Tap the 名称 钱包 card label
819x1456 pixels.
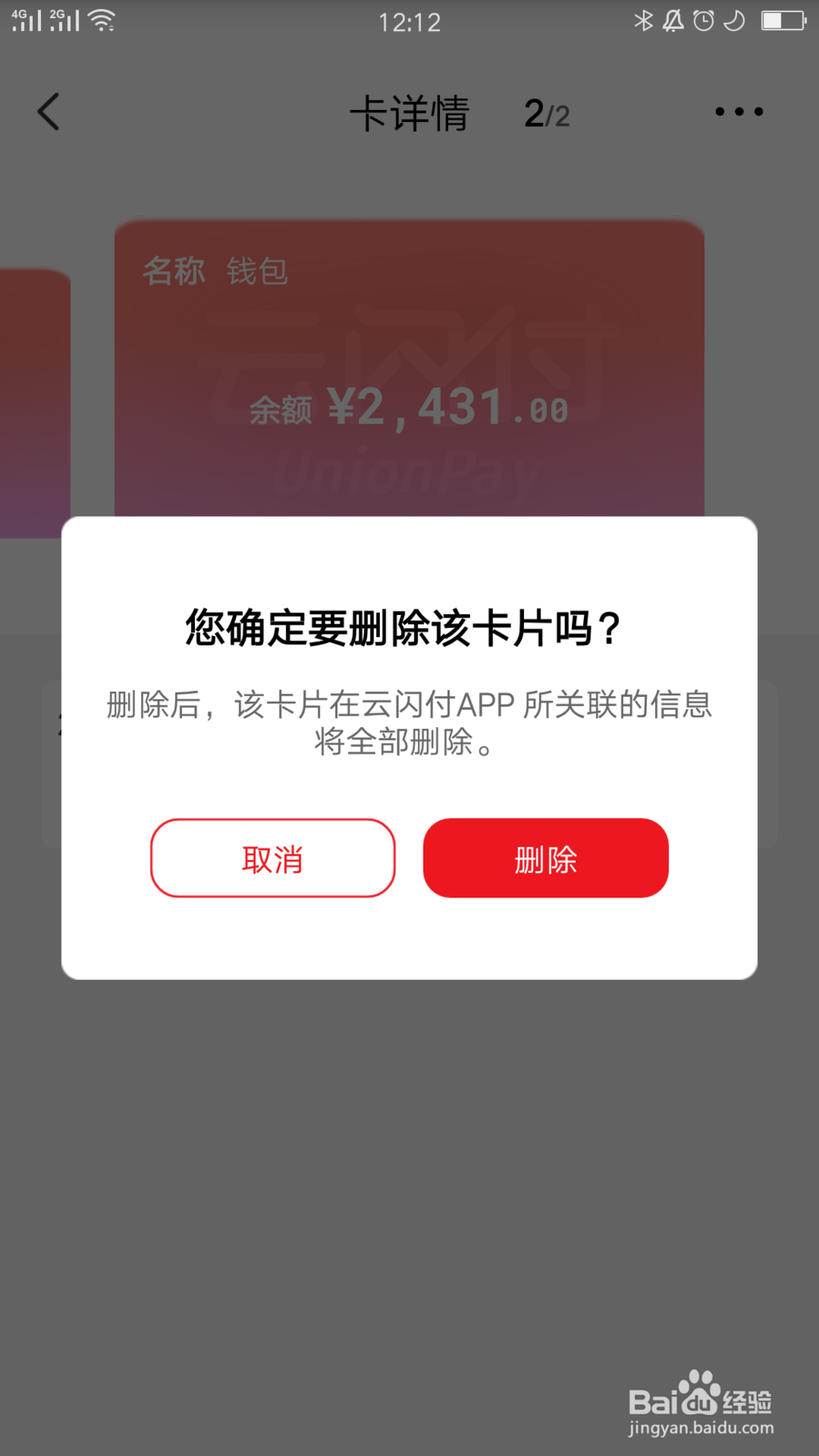point(215,271)
